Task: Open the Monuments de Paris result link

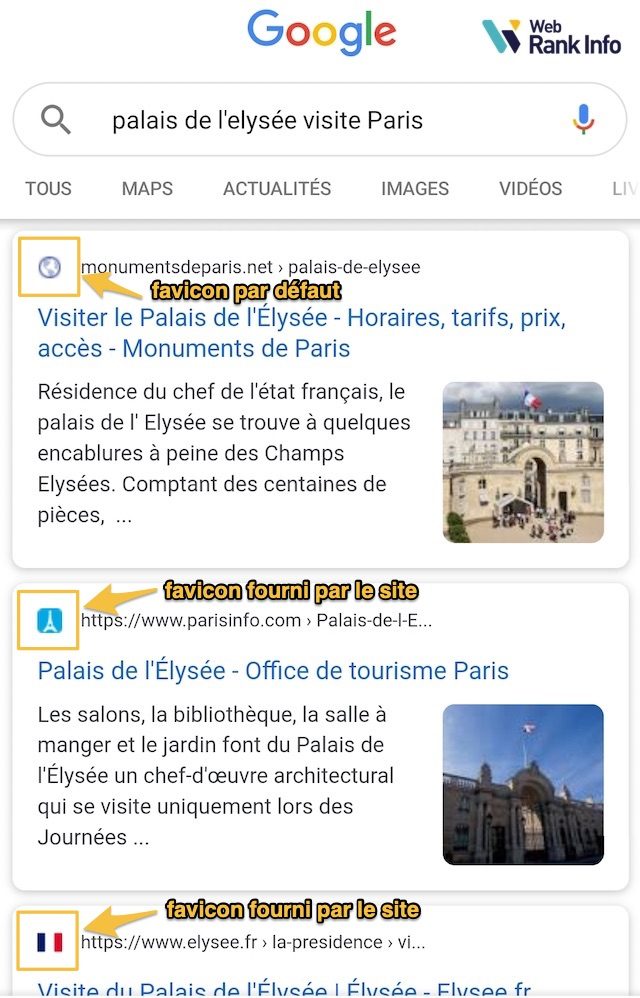Action: click(301, 333)
